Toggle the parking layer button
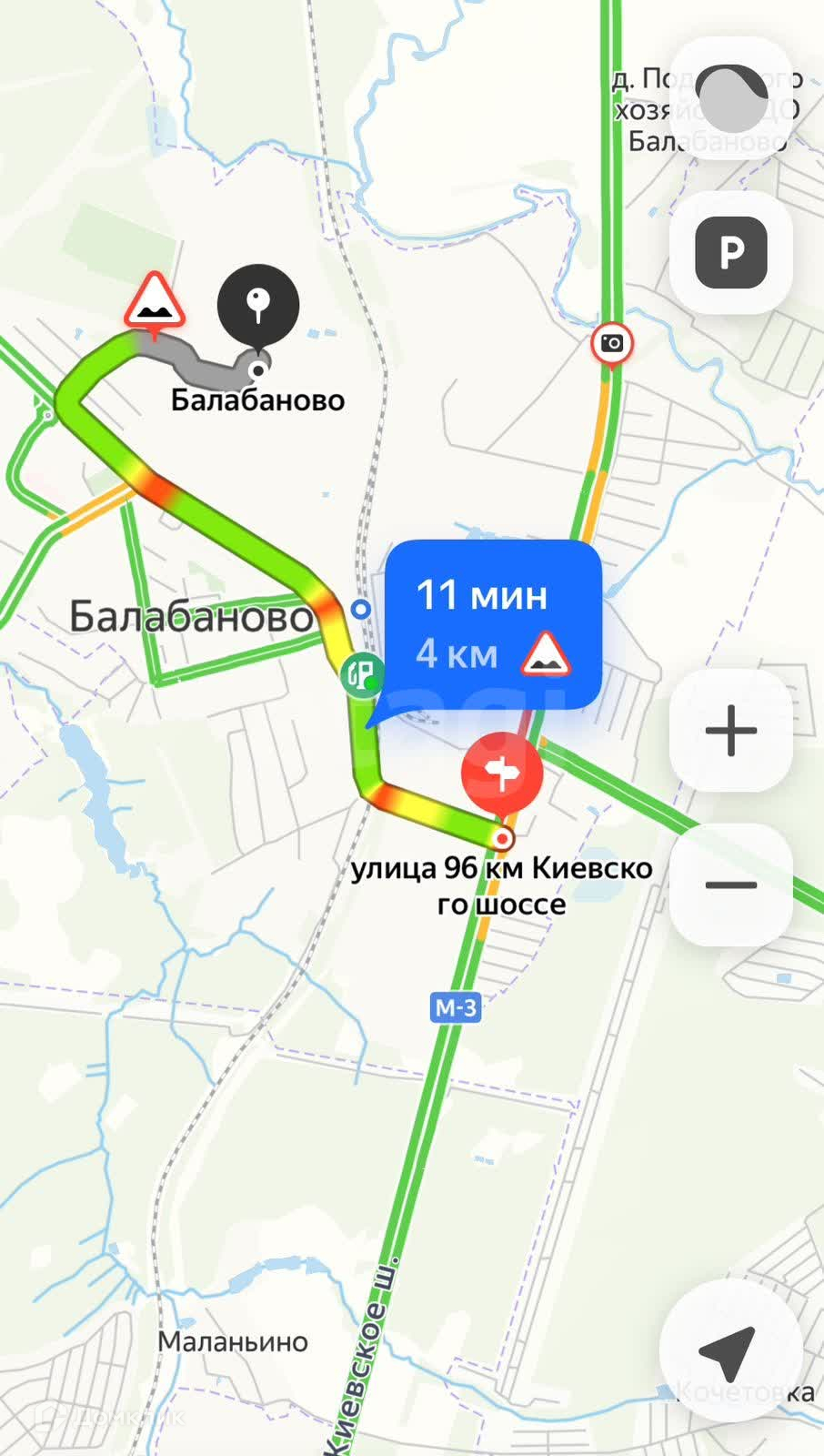 pyautogui.click(x=731, y=252)
